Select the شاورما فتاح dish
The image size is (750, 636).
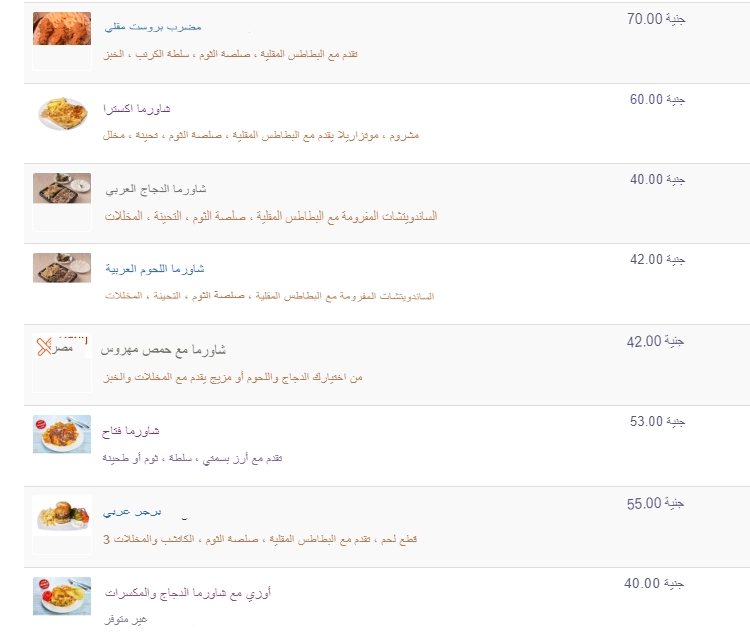(x=130, y=431)
